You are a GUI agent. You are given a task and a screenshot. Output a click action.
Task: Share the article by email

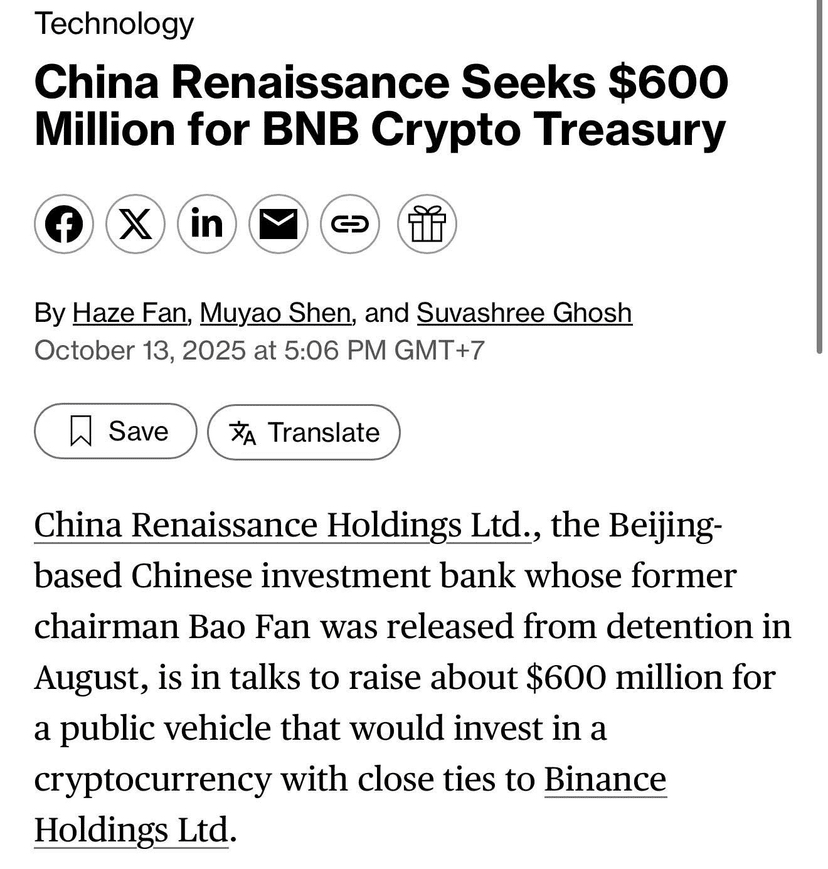pyautogui.click(x=278, y=224)
